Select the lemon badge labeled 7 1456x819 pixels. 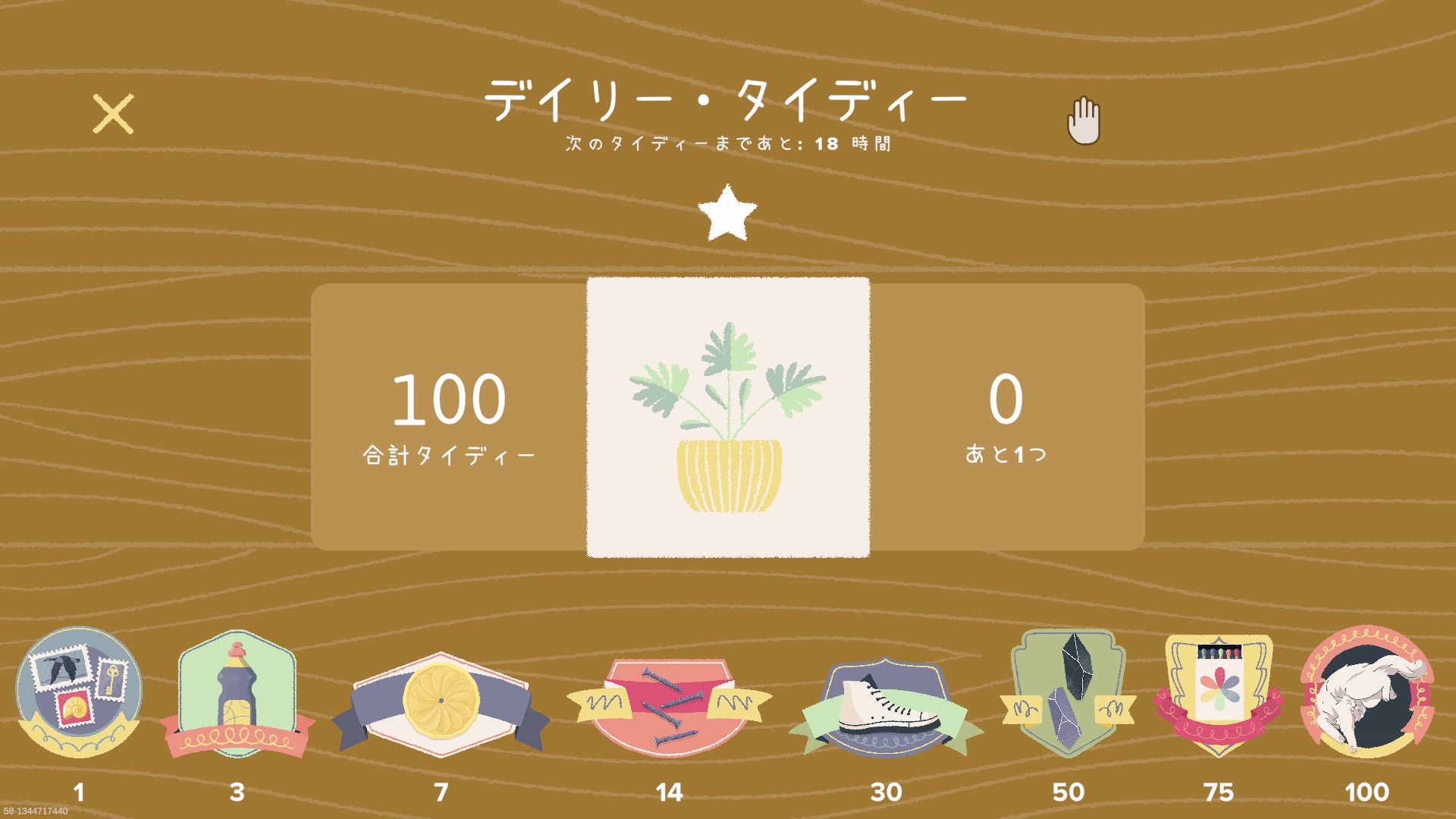pos(441,703)
